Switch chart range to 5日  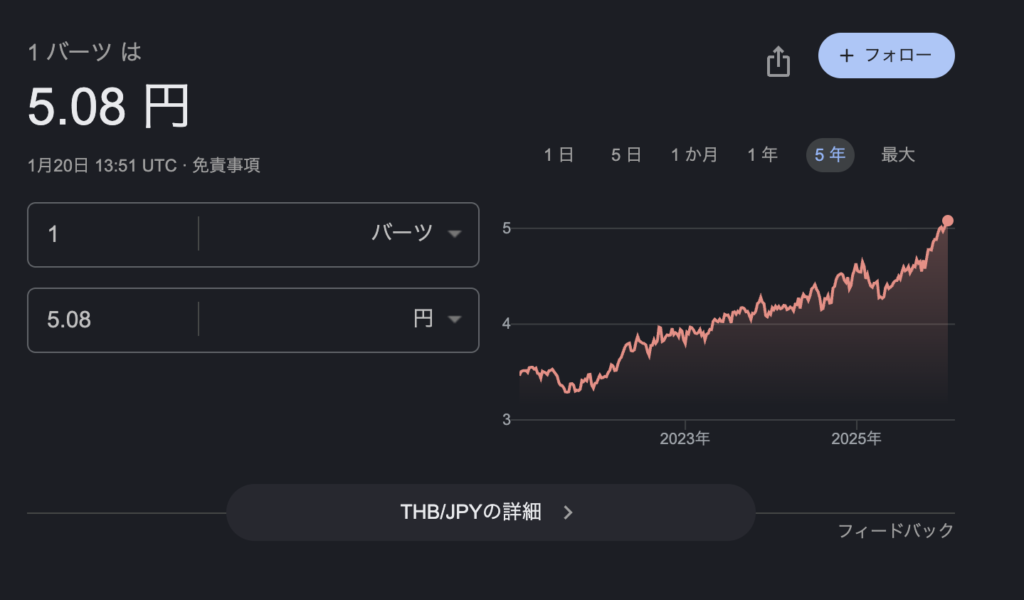click(x=626, y=155)
